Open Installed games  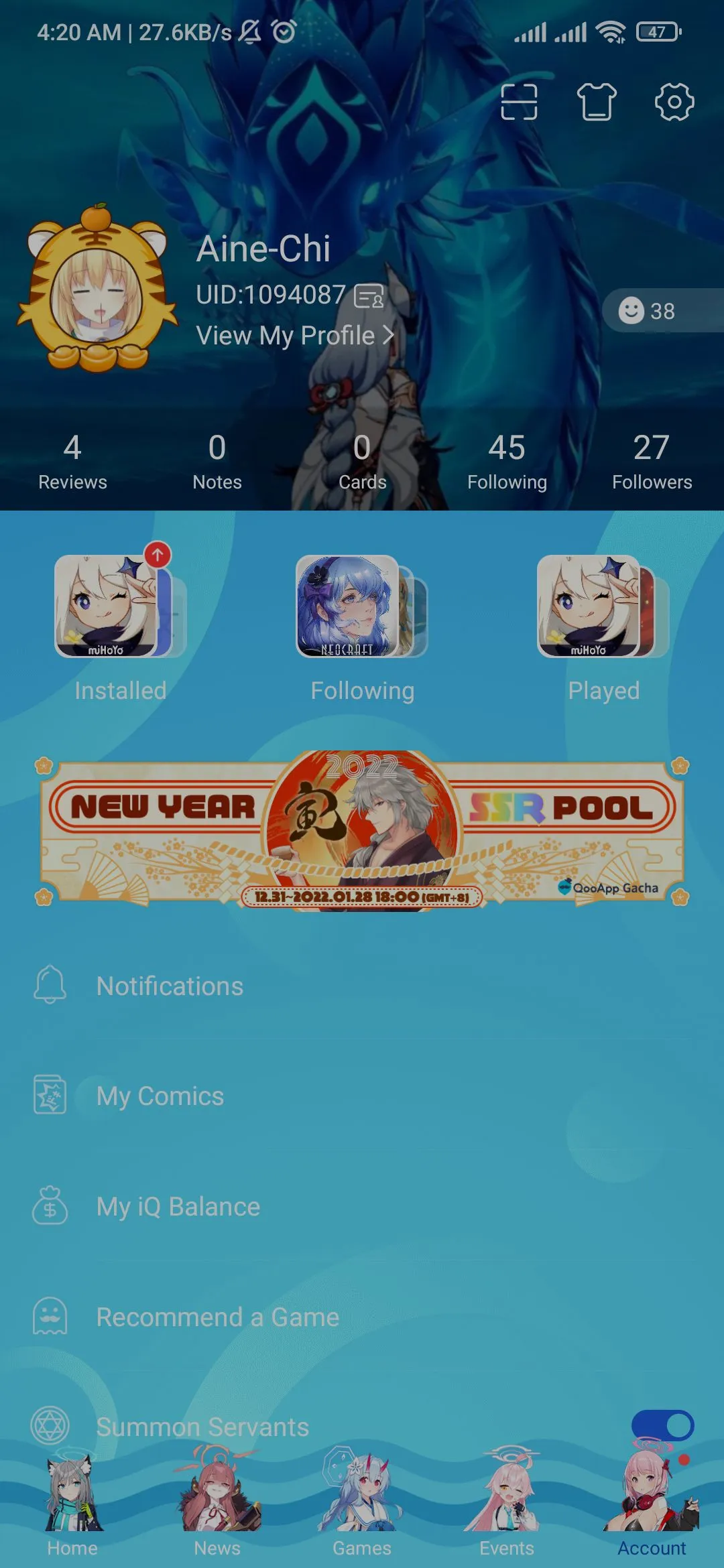(x=120, y=627)
